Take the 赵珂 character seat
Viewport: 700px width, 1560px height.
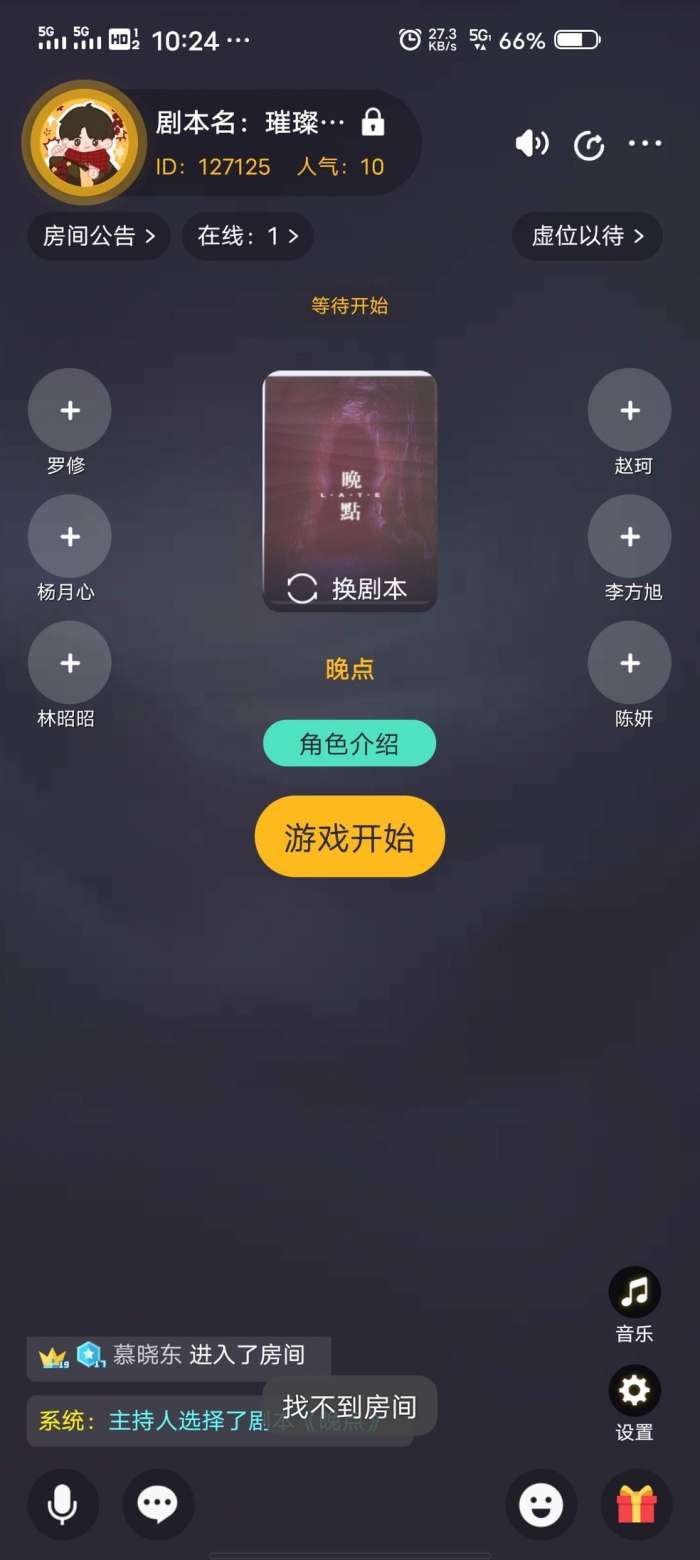pyautogui.click(x=629, y=410)
